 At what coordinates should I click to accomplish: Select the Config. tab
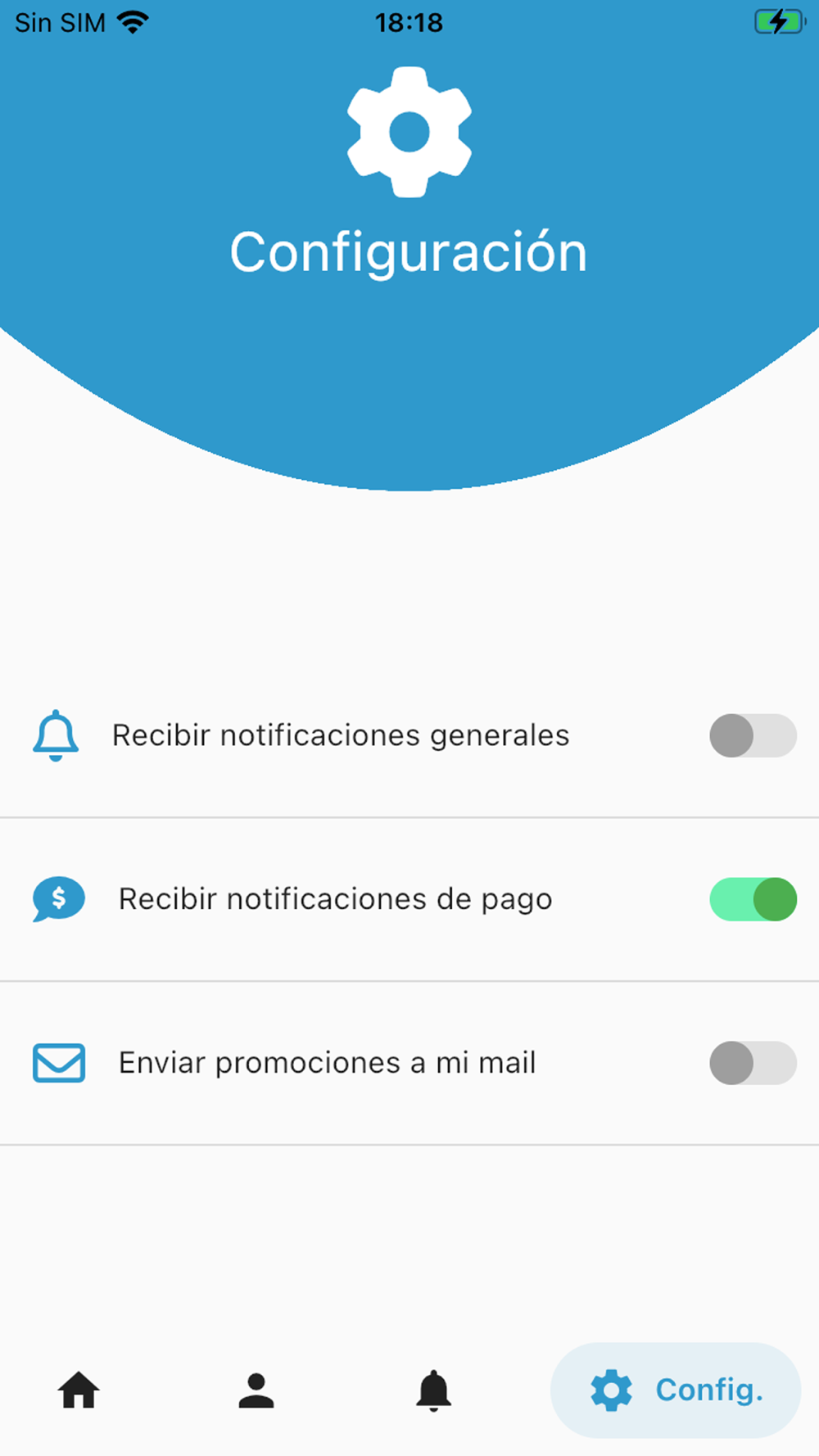click(676, 1390)
